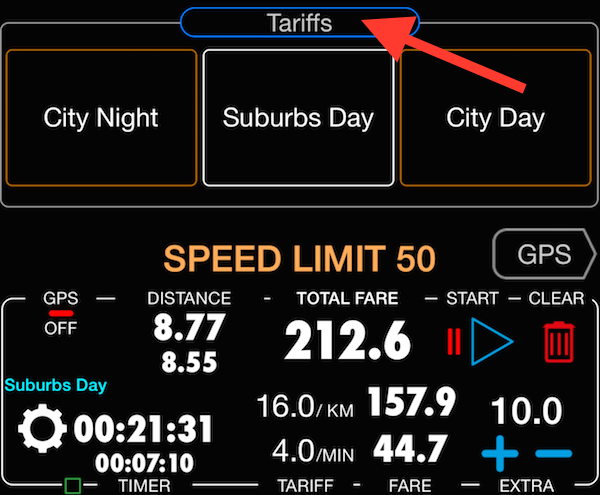Increase the extra charge with plus

(x=500, y=455)
